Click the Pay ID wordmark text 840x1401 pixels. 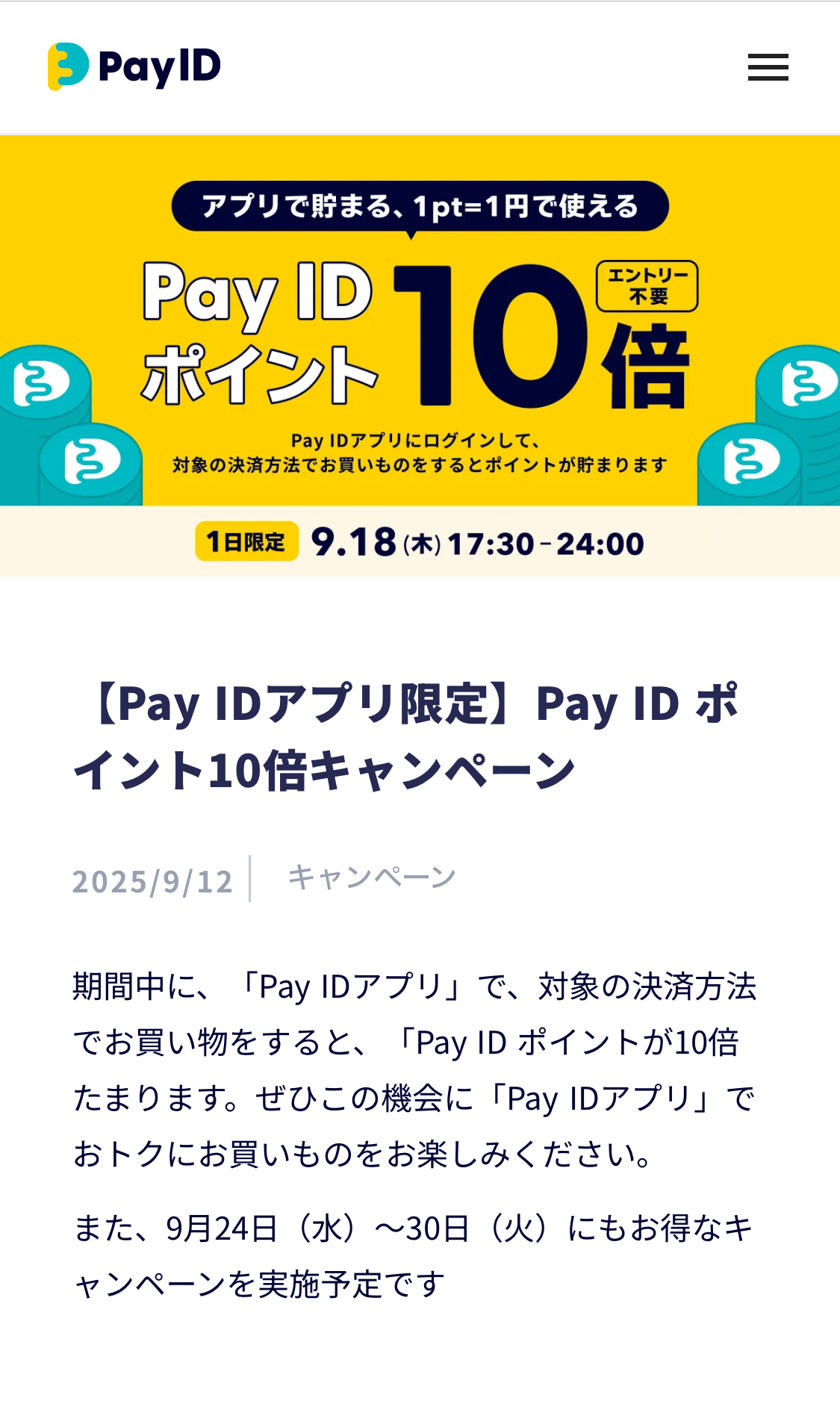[158, 66]
